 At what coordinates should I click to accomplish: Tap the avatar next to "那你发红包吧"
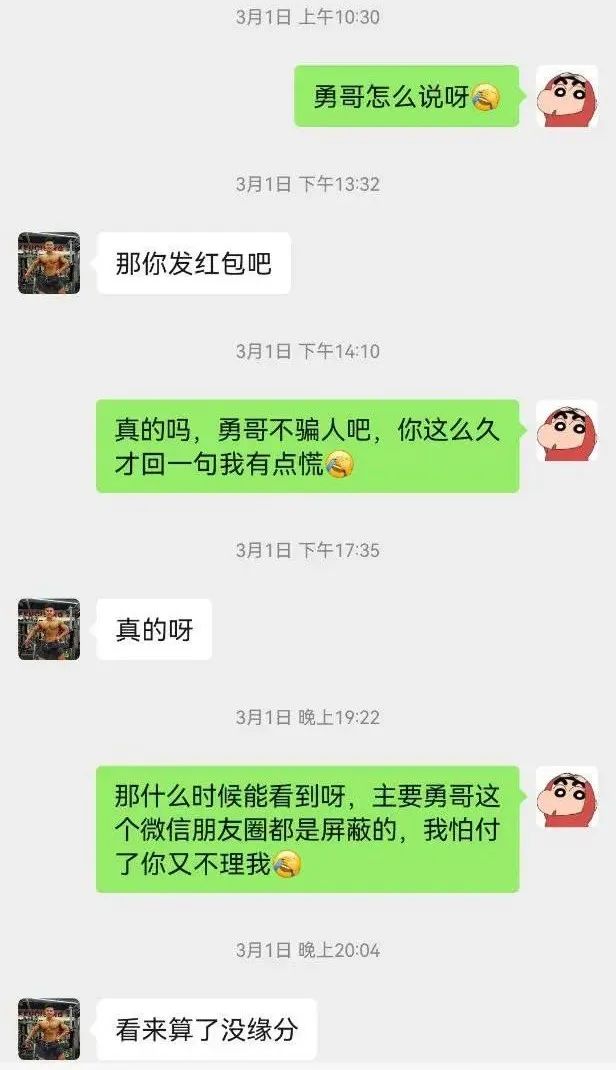tap(49, 263)
